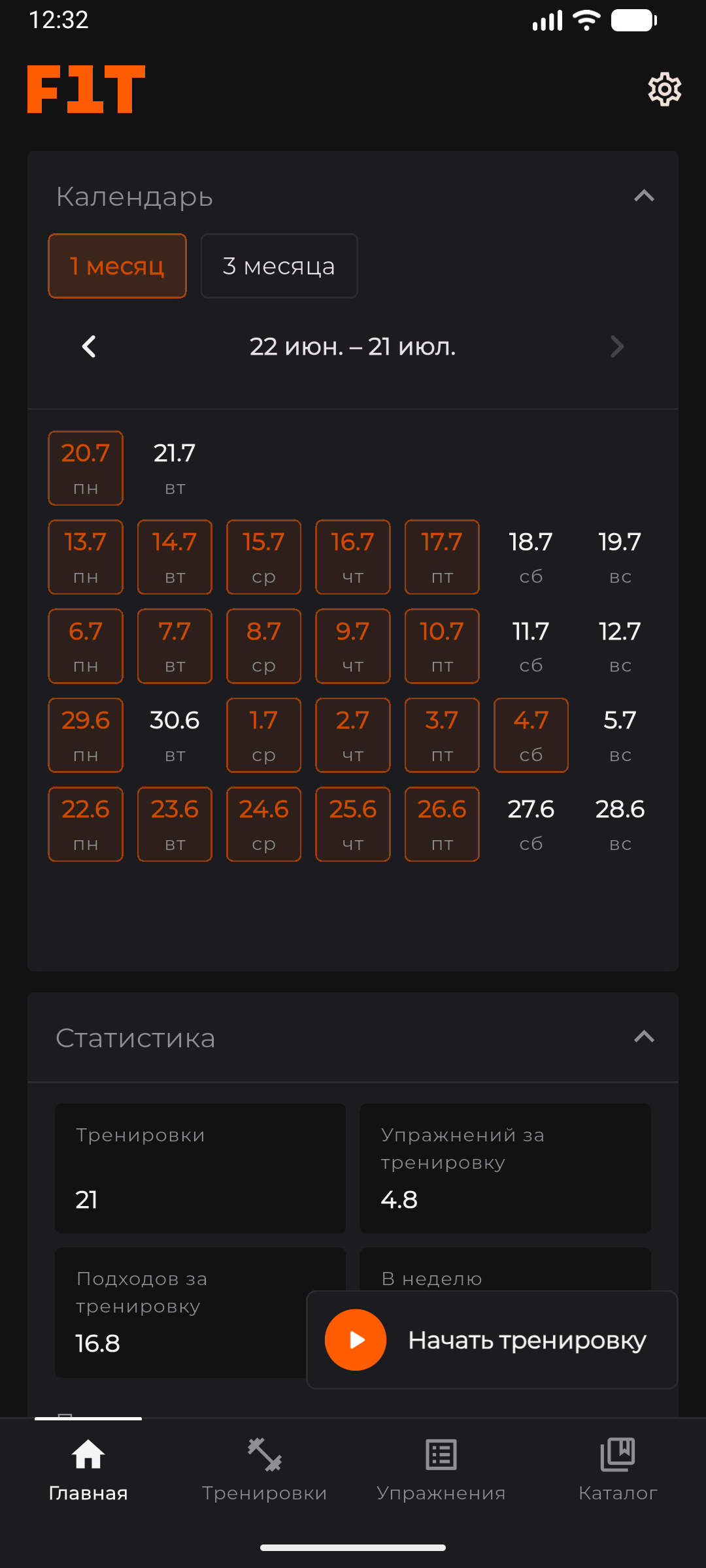Image resolution: width=706 pixels, height=1568 pixels.
Task: Select the 13.7 пн workout day
Action: pyautogui.click(x=86, y=557)
